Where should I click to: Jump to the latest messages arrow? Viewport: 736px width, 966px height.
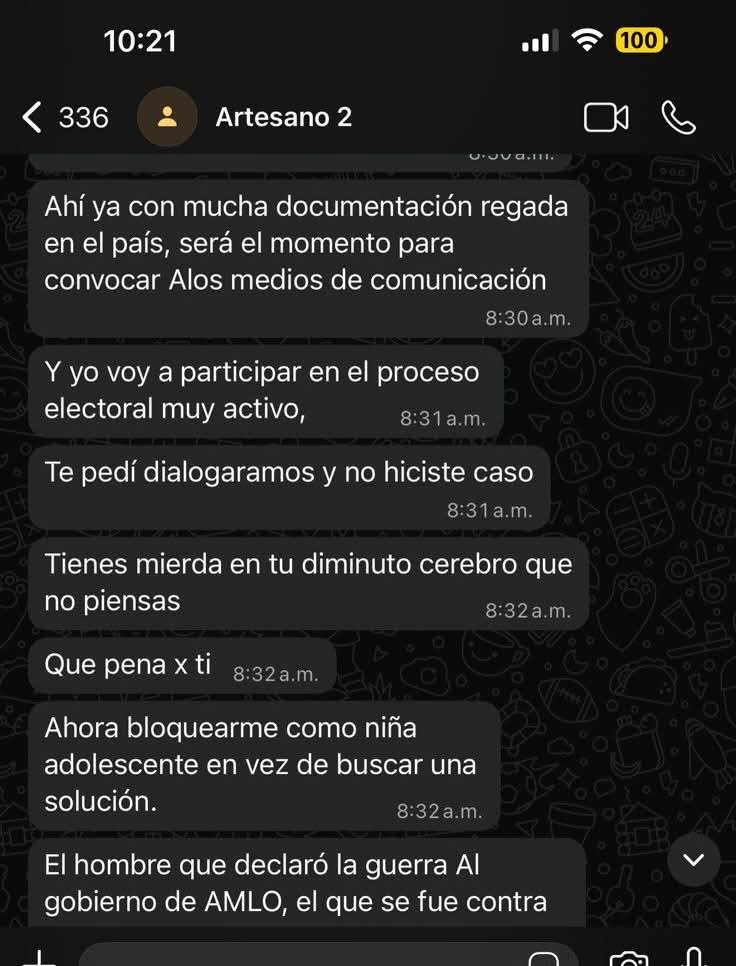pos(693,860)
